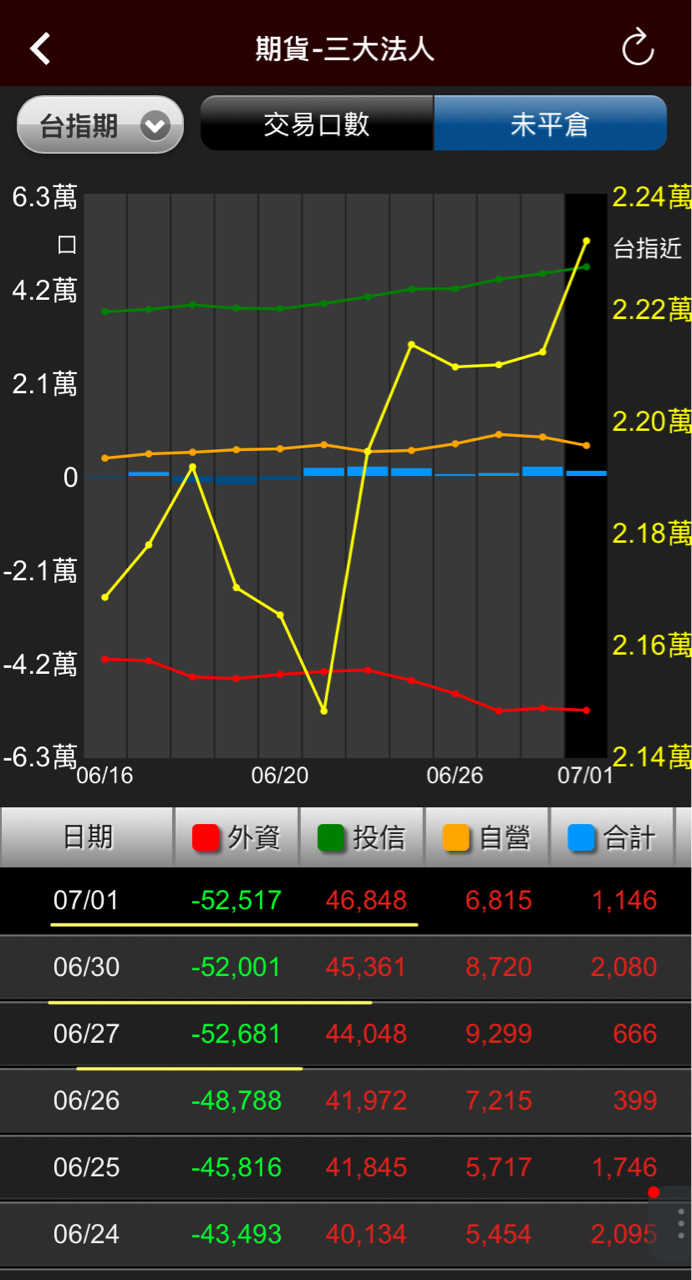
Task: Select the 06/30 data row
Action: 345,967
